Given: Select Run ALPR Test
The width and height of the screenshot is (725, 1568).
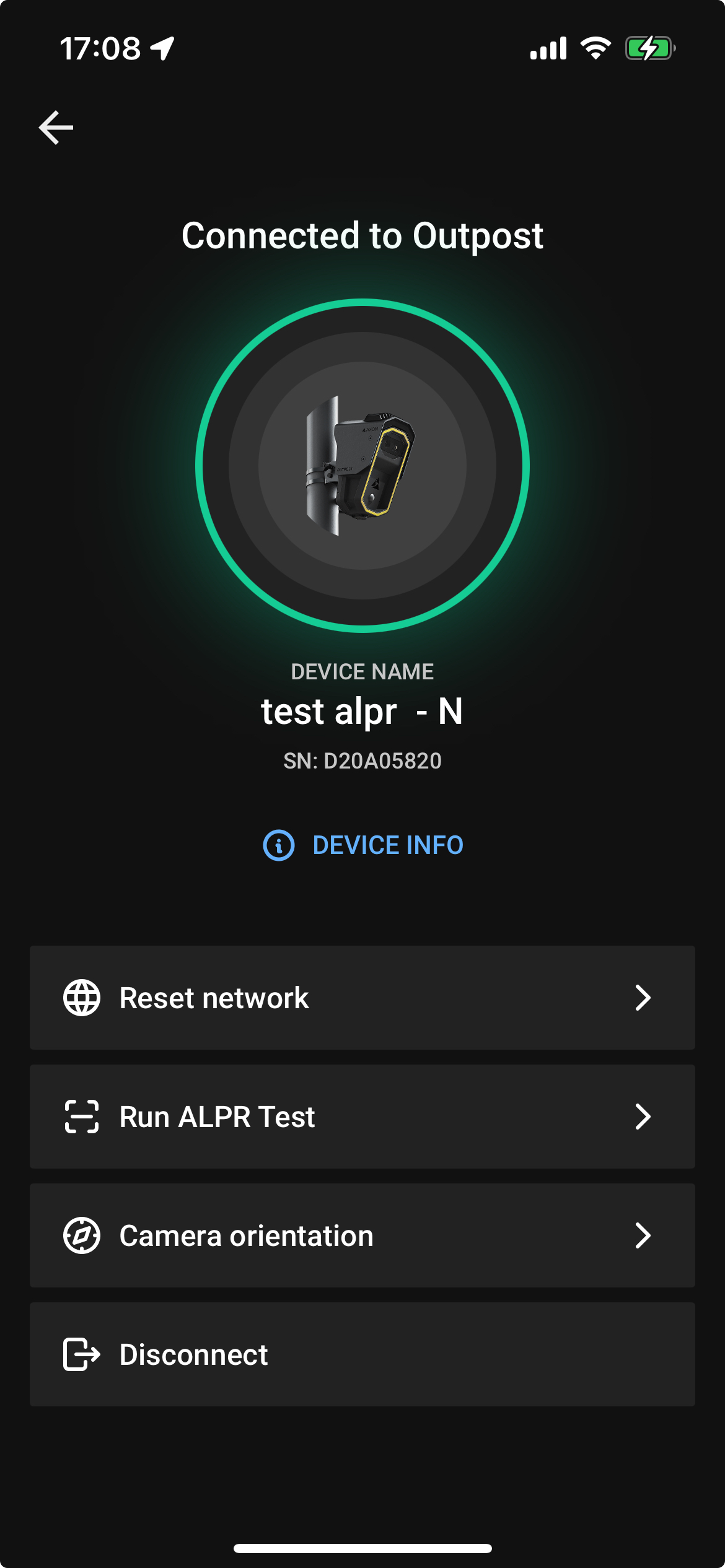Looking at the screenshot, I should point(362,1117).
